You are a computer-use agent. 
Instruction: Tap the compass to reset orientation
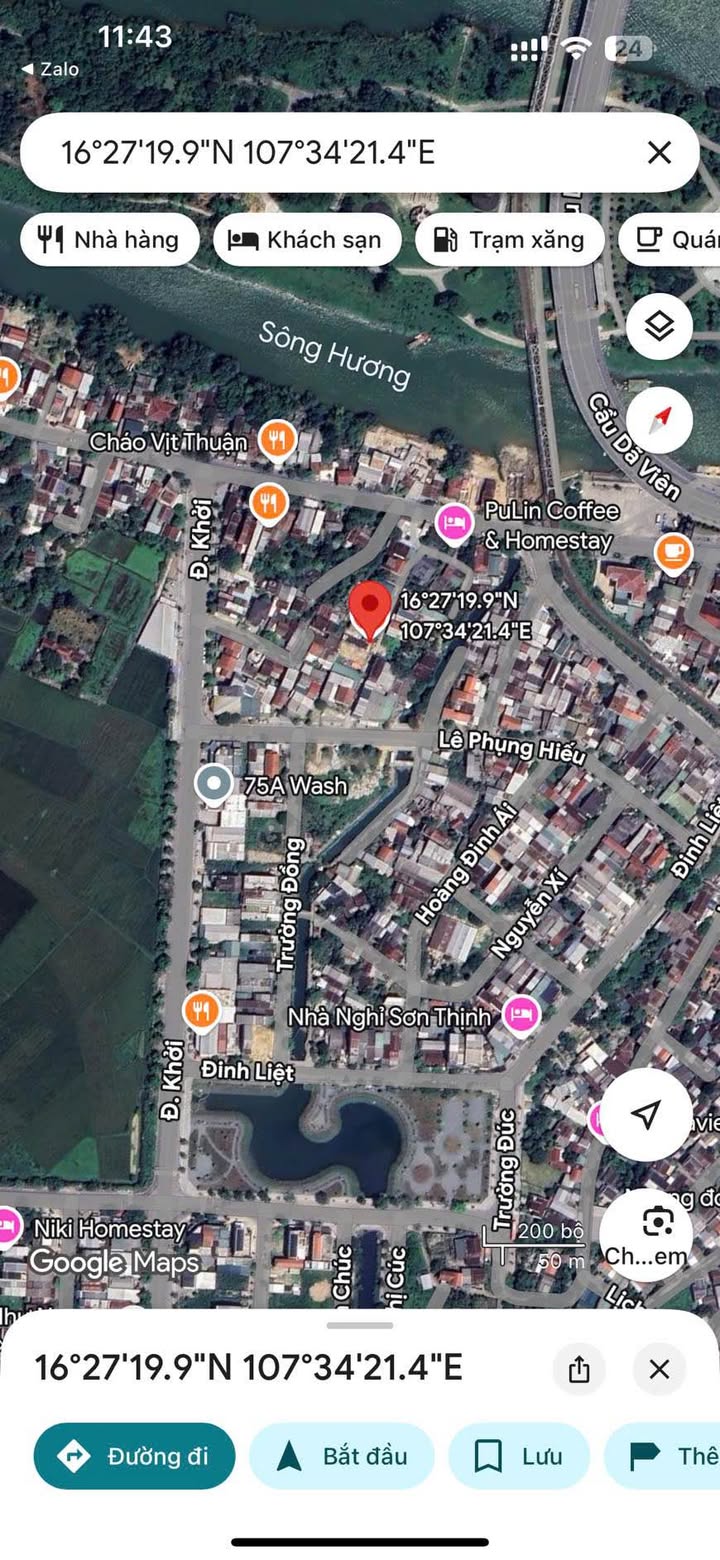tap(659, 420)
